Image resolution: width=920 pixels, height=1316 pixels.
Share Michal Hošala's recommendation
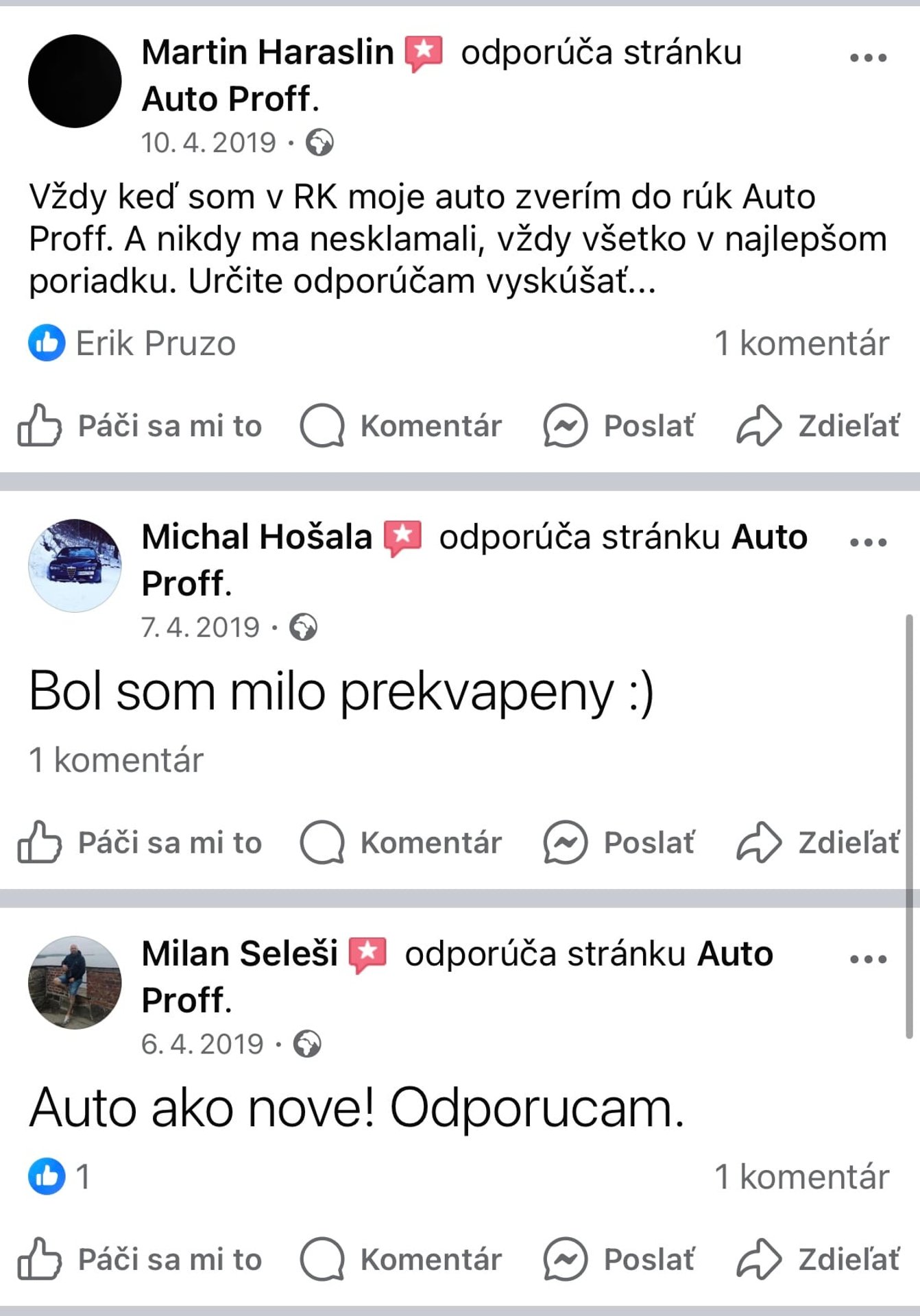(x=818, y=842)
